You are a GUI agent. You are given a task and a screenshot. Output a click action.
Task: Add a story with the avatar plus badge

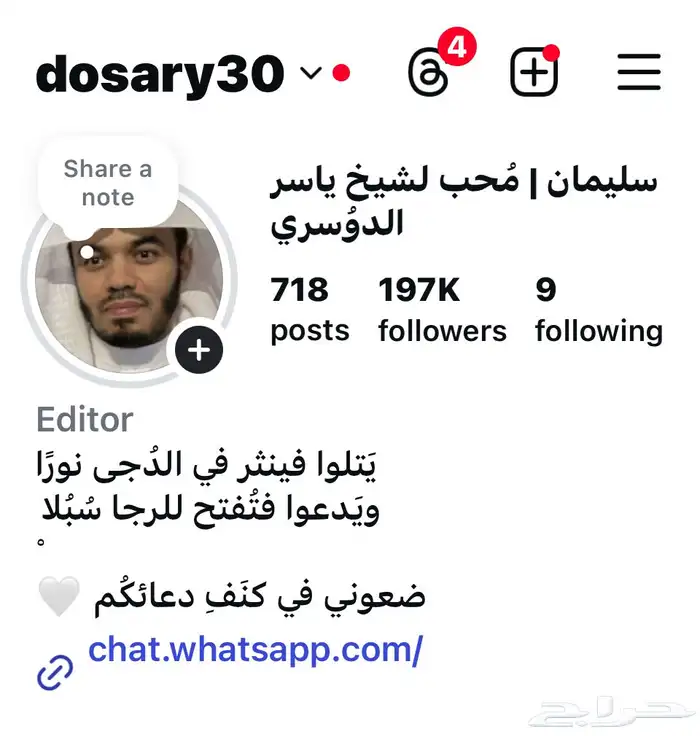pyautogui.click(x=199, y=350)
